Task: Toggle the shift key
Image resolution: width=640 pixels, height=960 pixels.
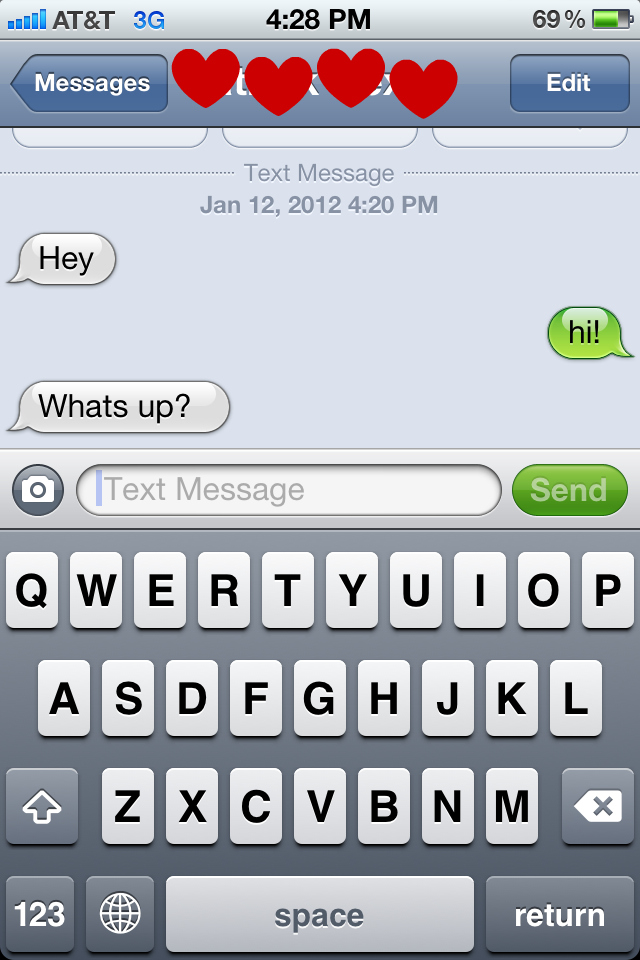Action: [x=41, y=806]
